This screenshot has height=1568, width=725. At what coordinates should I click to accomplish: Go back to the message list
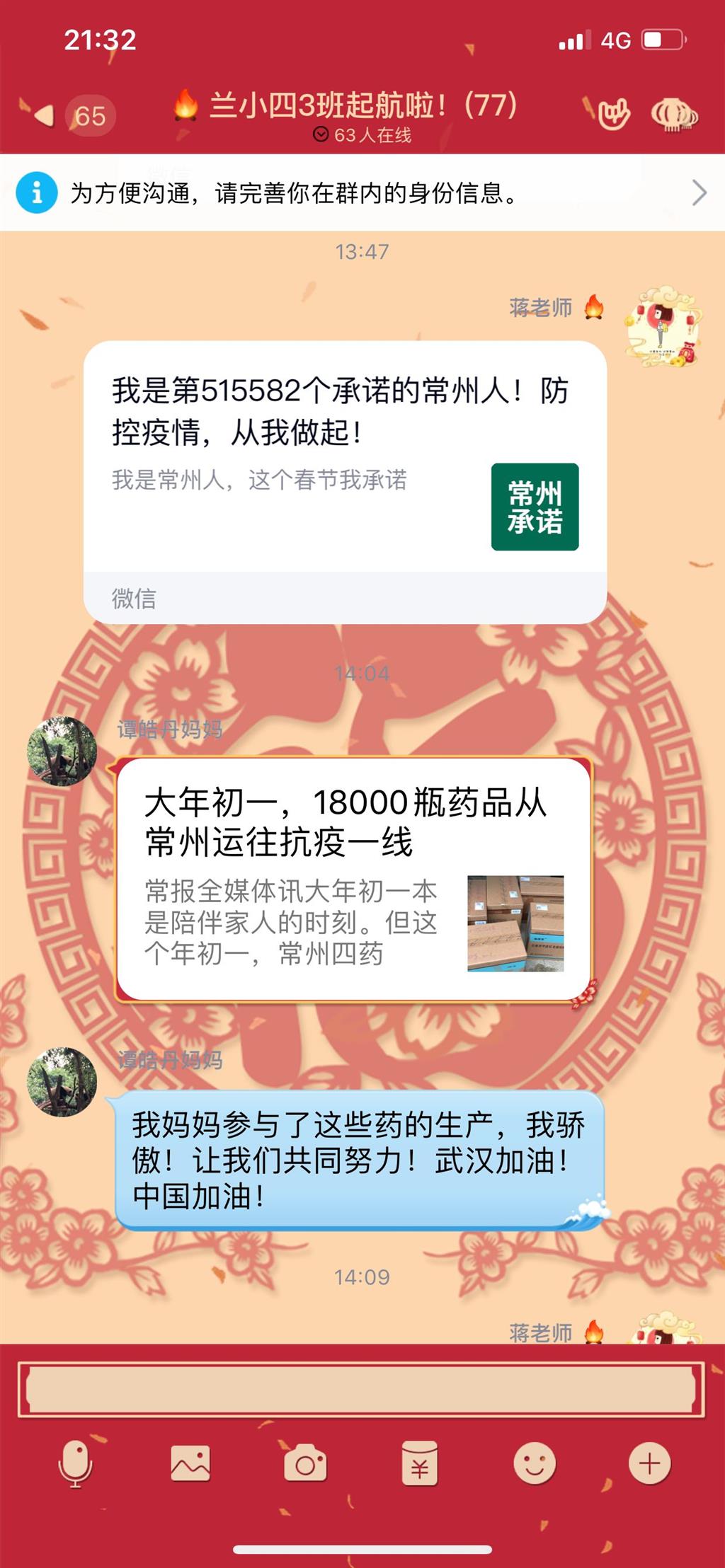pyautogui.click(x=44, y=115)
